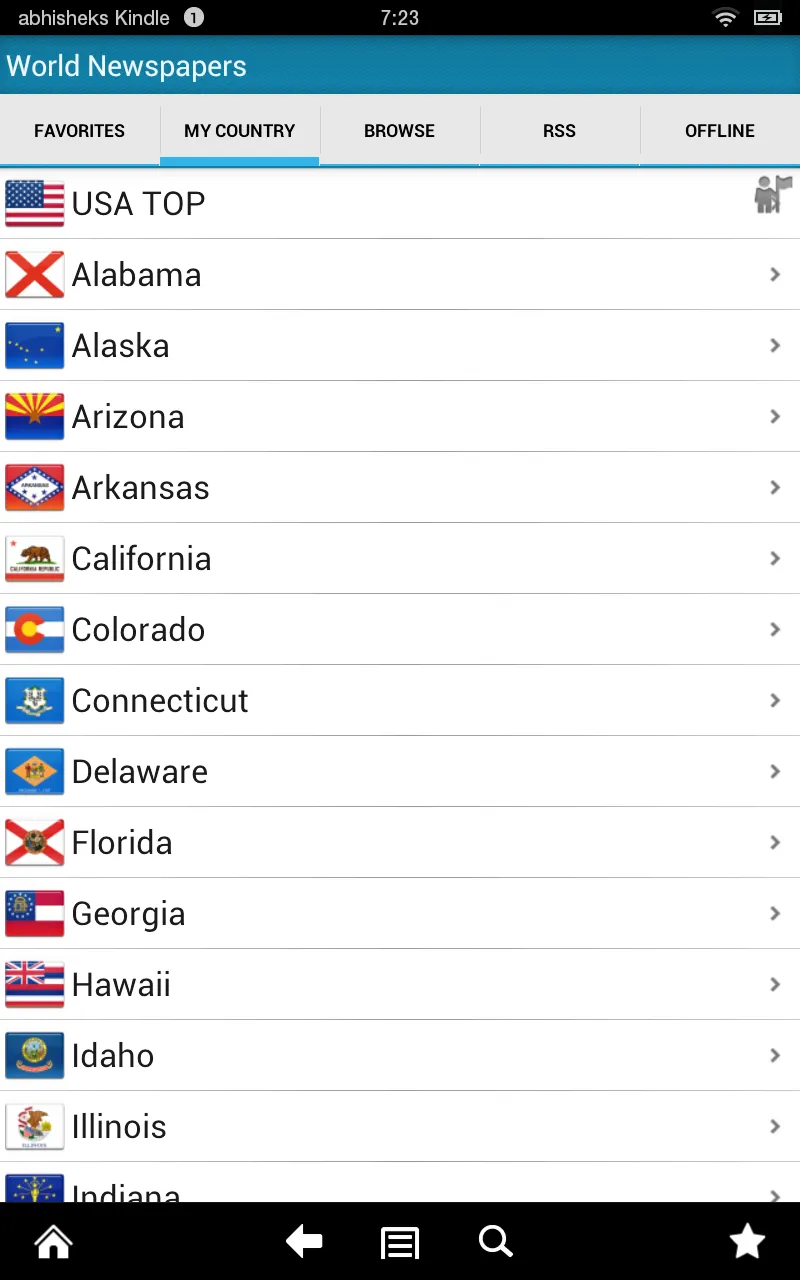800x1280 pixels.
Task: Open the Colorado row
Action: pos(400,630)
